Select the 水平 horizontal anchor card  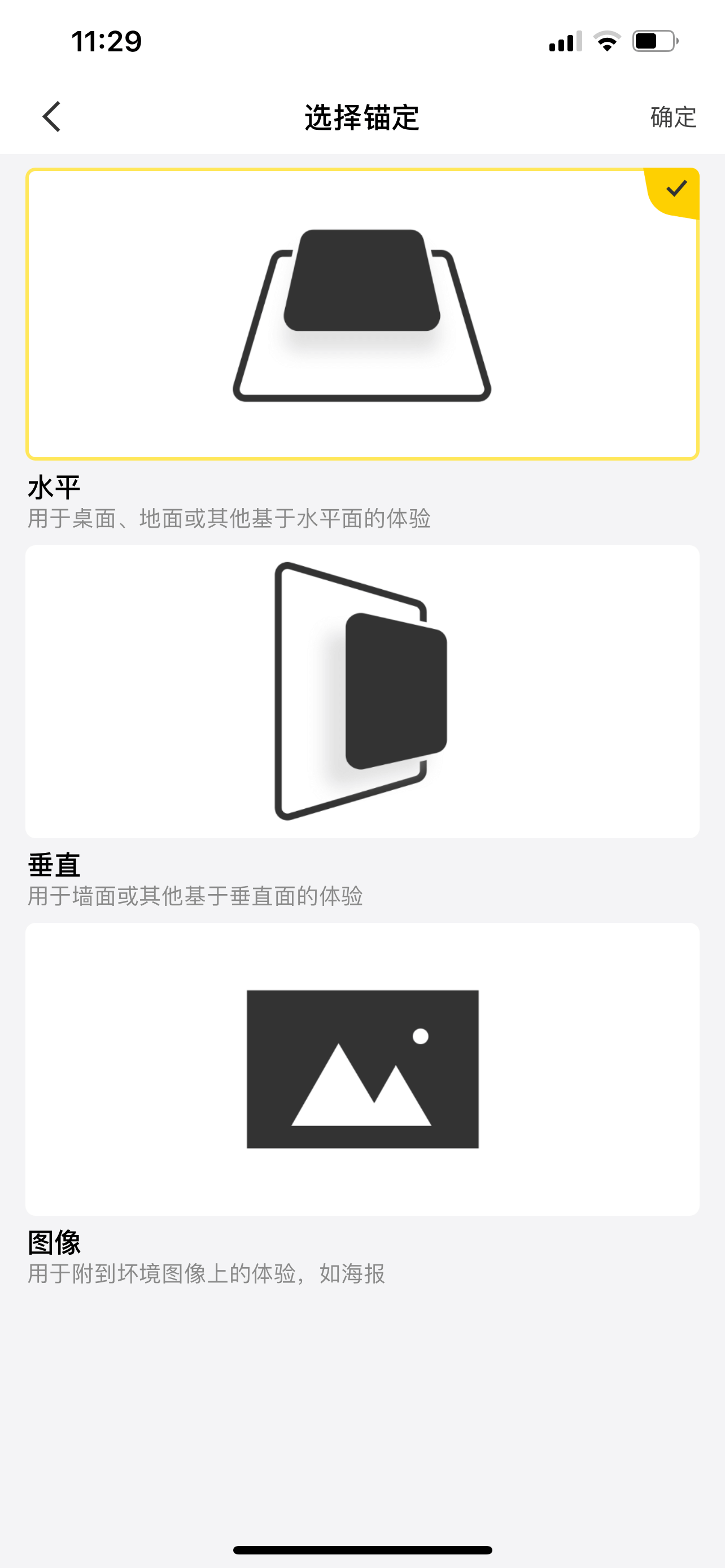coord(362,313)
